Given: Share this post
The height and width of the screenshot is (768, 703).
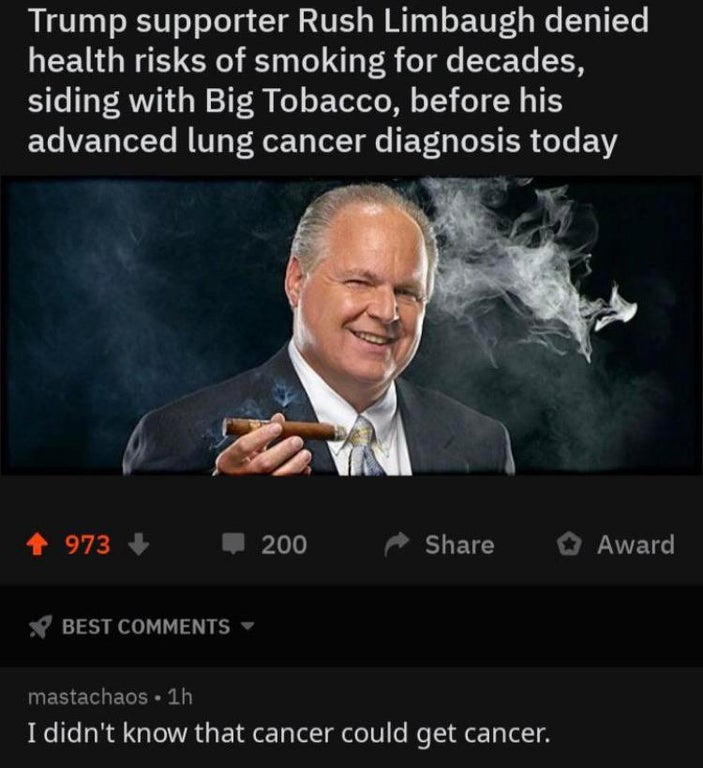Looking at the screenshot, I should coord(440,545).
